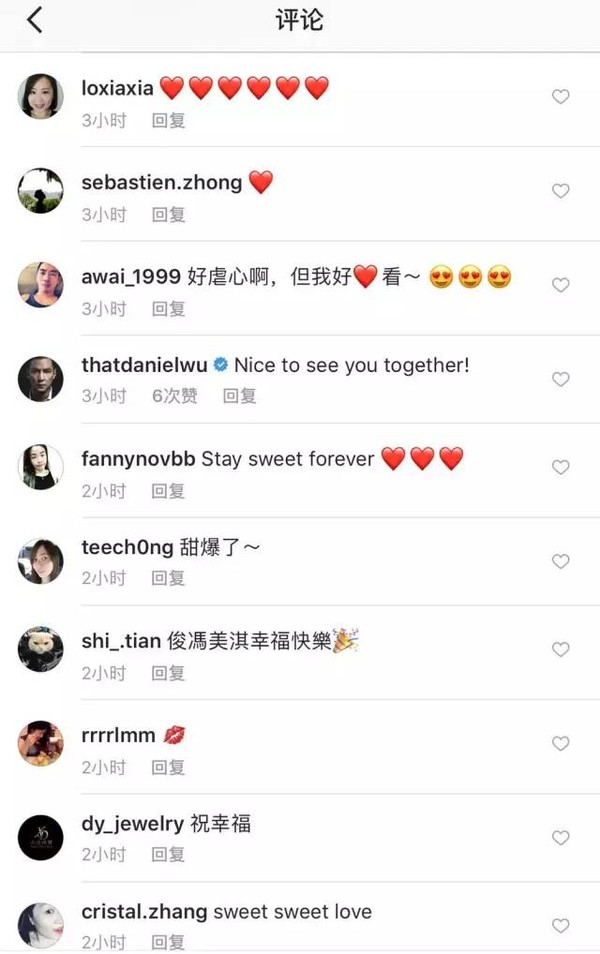The height and width of the screenshot is (954, 600).
Task: Like sebastien.zhong's comment
Action: coord(561,191)
